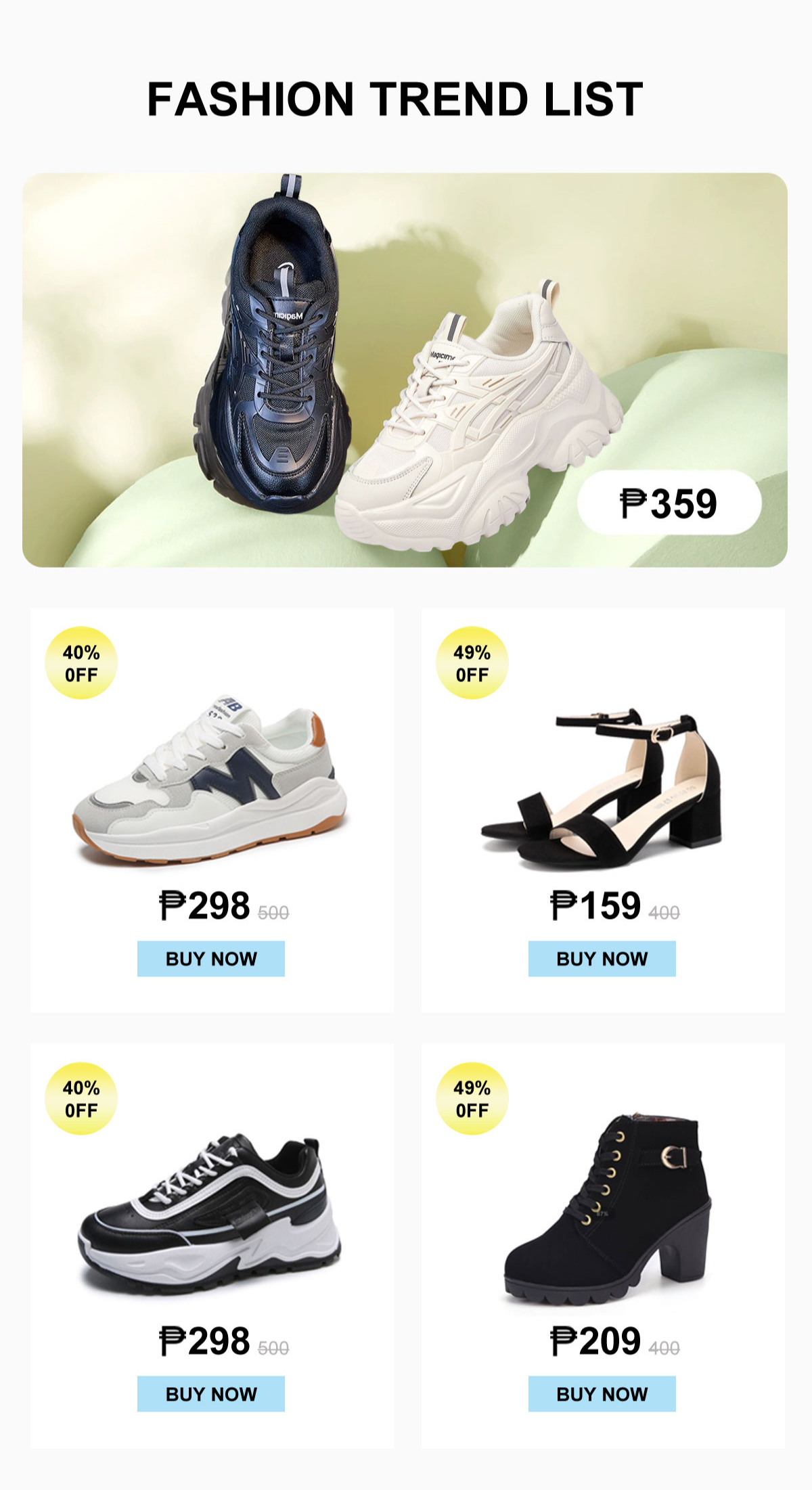The width and height of the screenshot is (812, 1490).
Task: Click BUY NOW under the ₱209 ankle boots
Action: (602, 1393)
